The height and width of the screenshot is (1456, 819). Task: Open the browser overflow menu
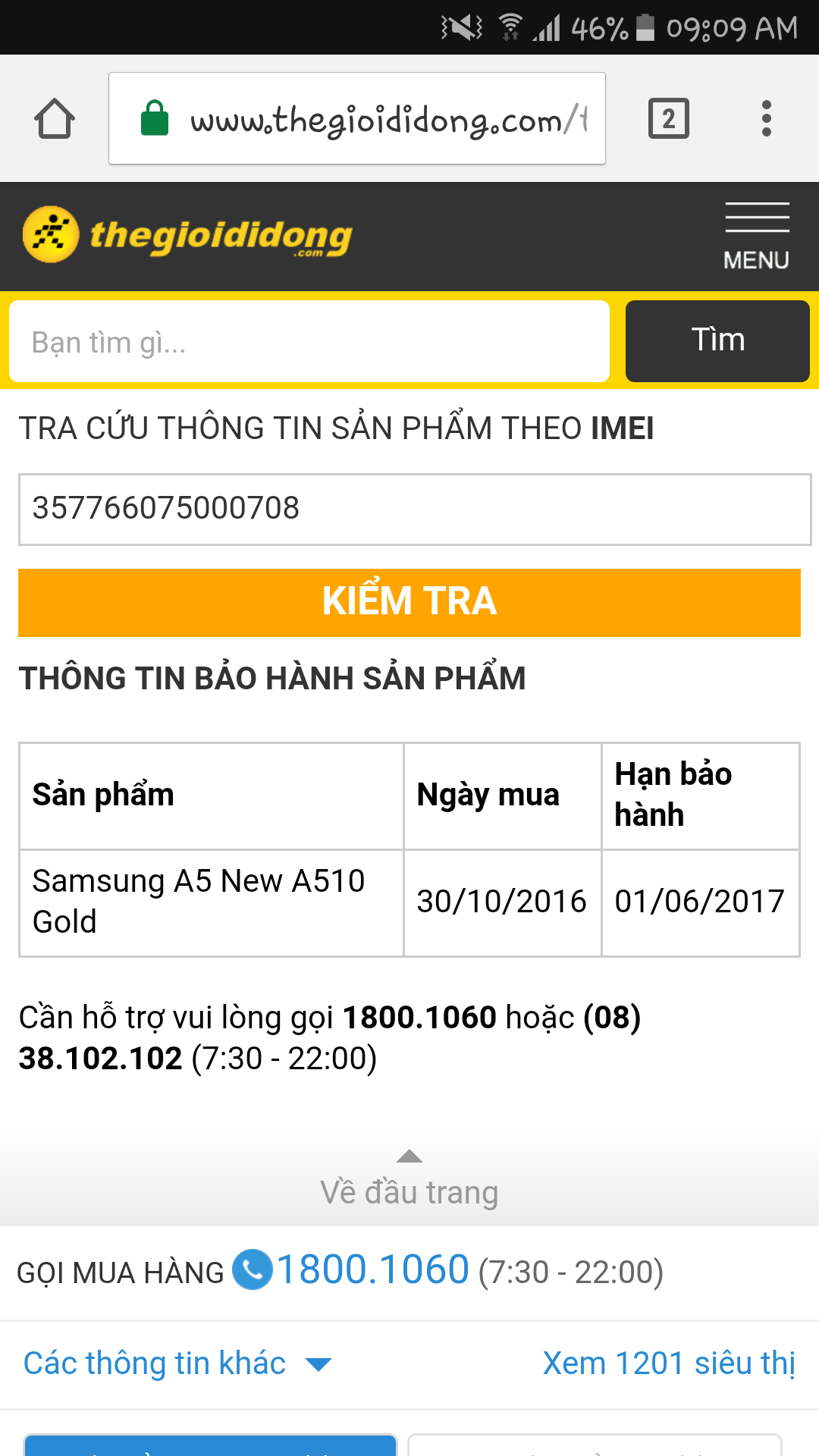click(x=767, y=119)
